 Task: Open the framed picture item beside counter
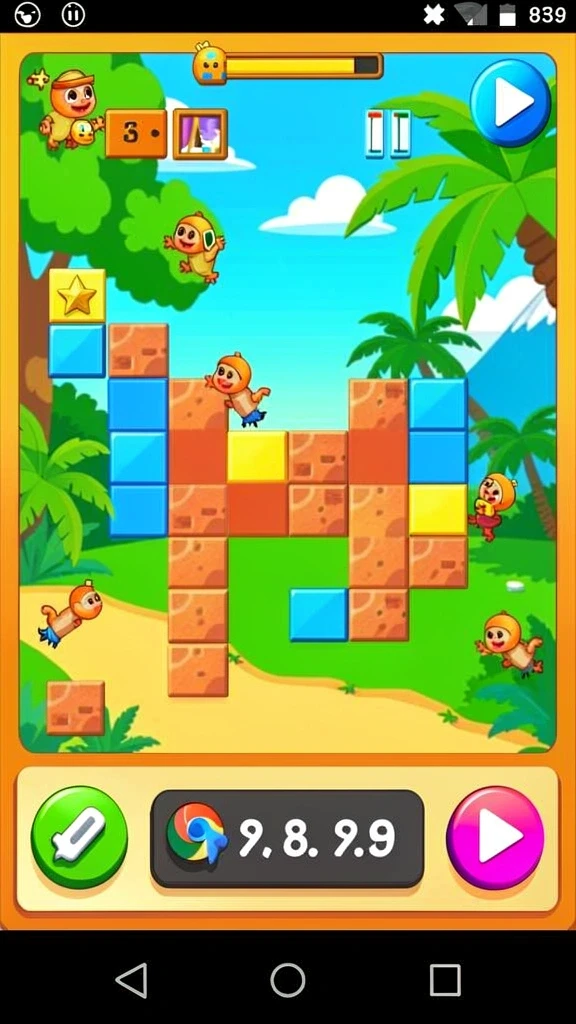click(200, 134)
